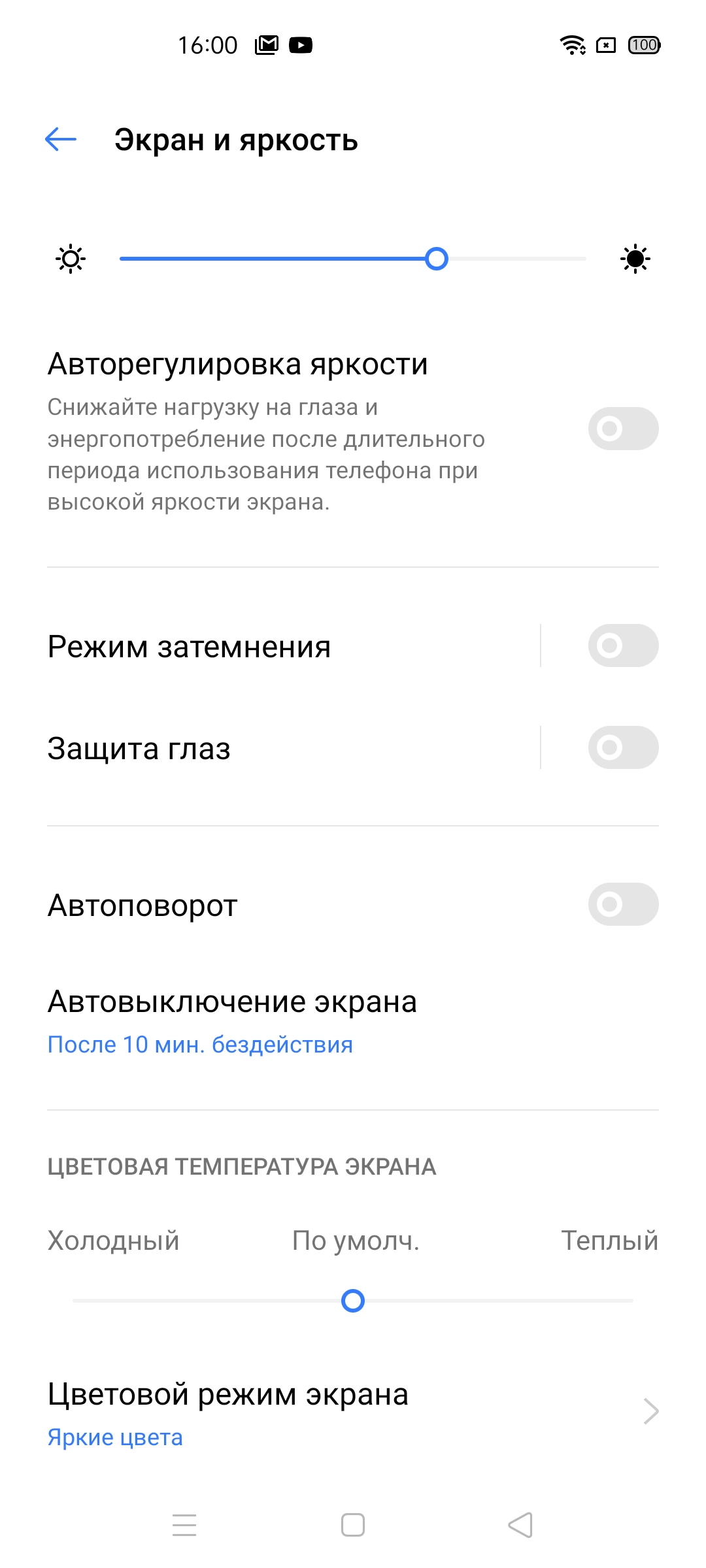Turn on Режим затемнения switch
Viewport: 706px width, 1568px height.
pos(622,645)
